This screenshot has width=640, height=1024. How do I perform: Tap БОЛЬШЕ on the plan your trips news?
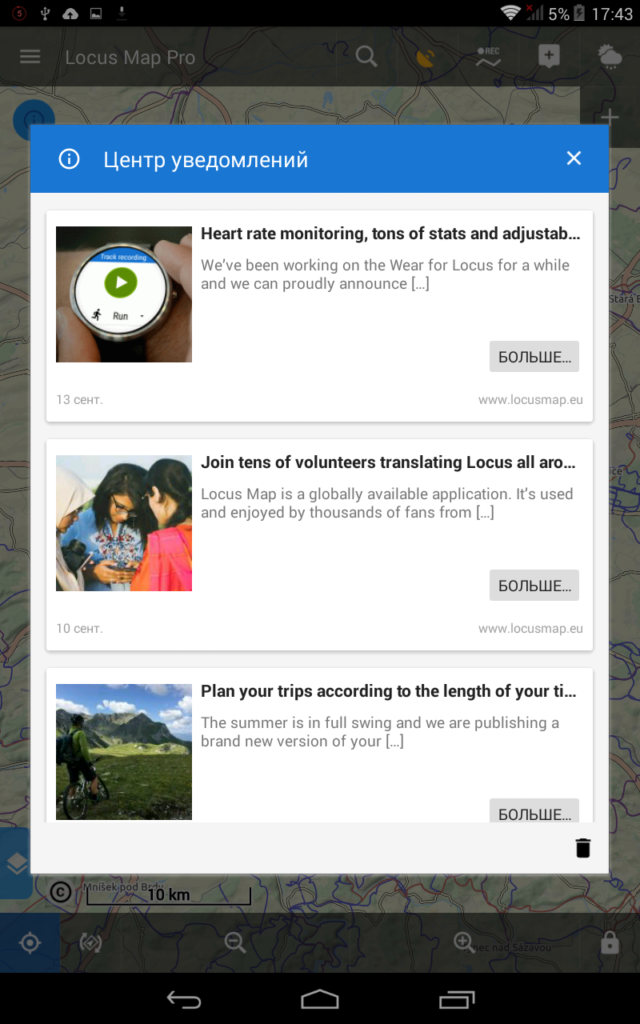(x=534, y=811)
